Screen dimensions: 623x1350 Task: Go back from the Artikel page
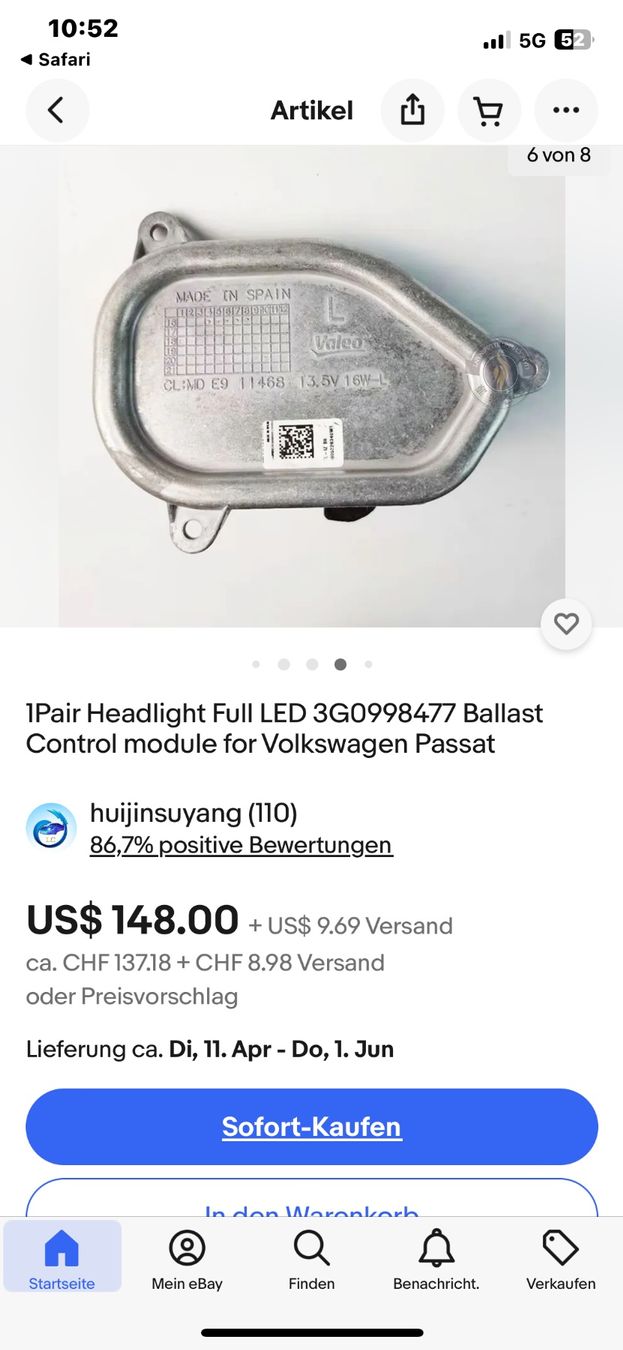[x=57, y=110]
